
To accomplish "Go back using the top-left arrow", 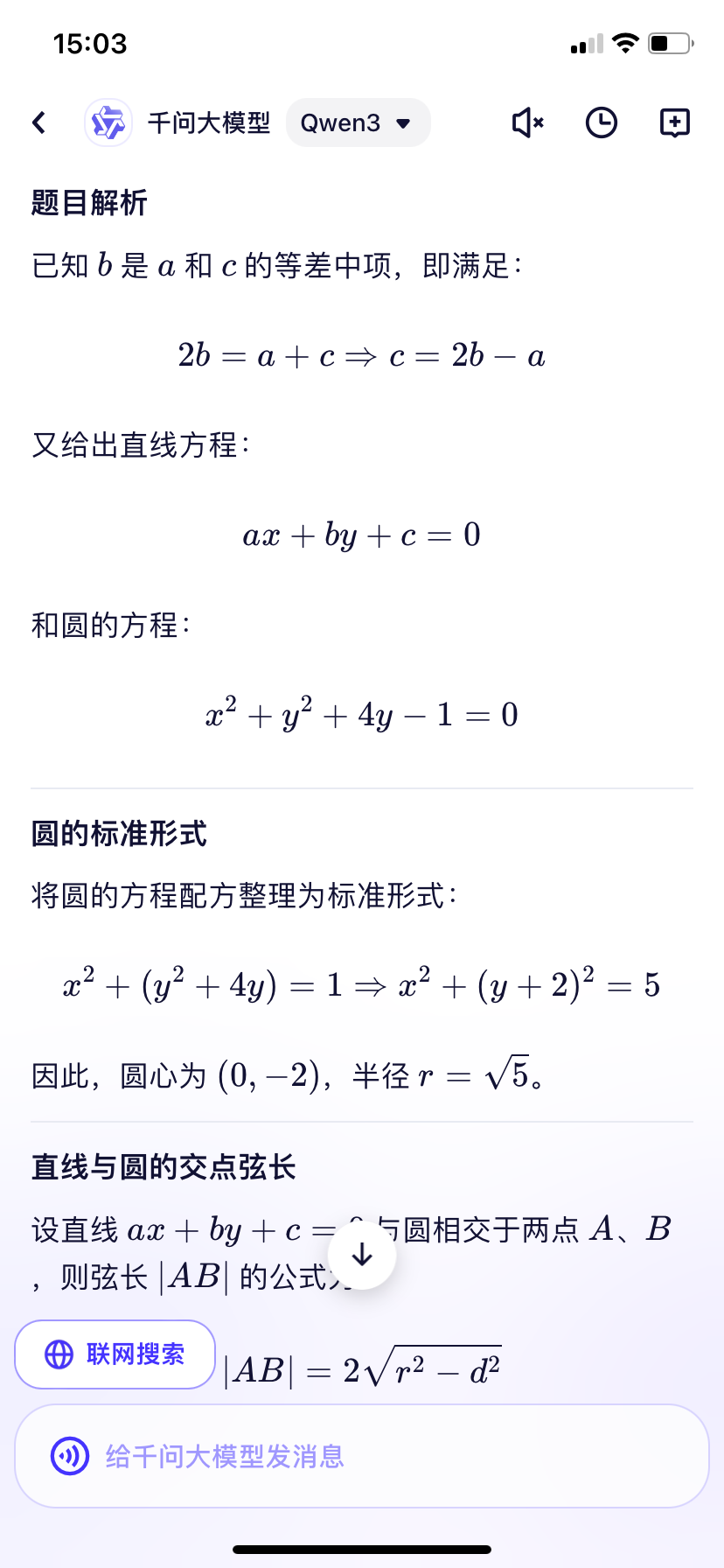I will click(38, 122).
